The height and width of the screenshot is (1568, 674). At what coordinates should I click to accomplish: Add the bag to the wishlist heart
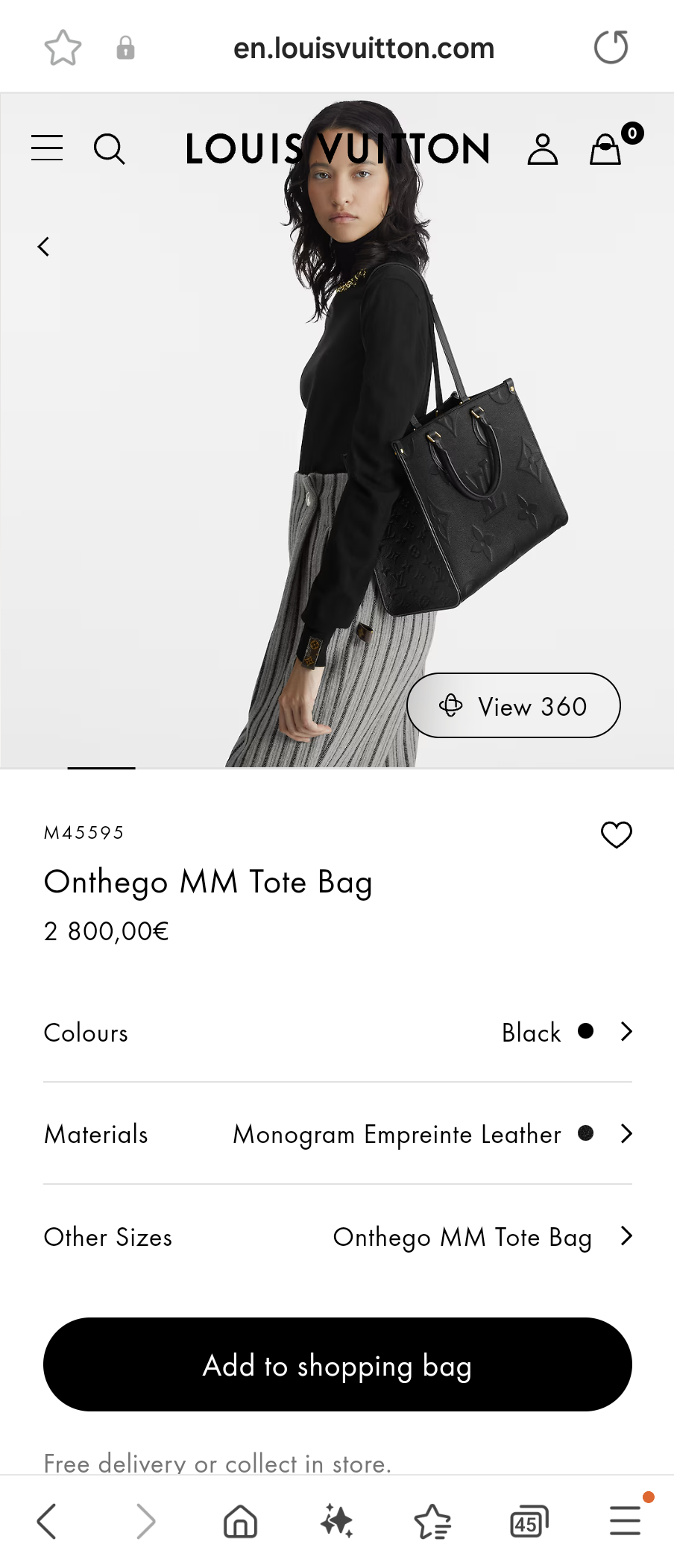point(617,834)
